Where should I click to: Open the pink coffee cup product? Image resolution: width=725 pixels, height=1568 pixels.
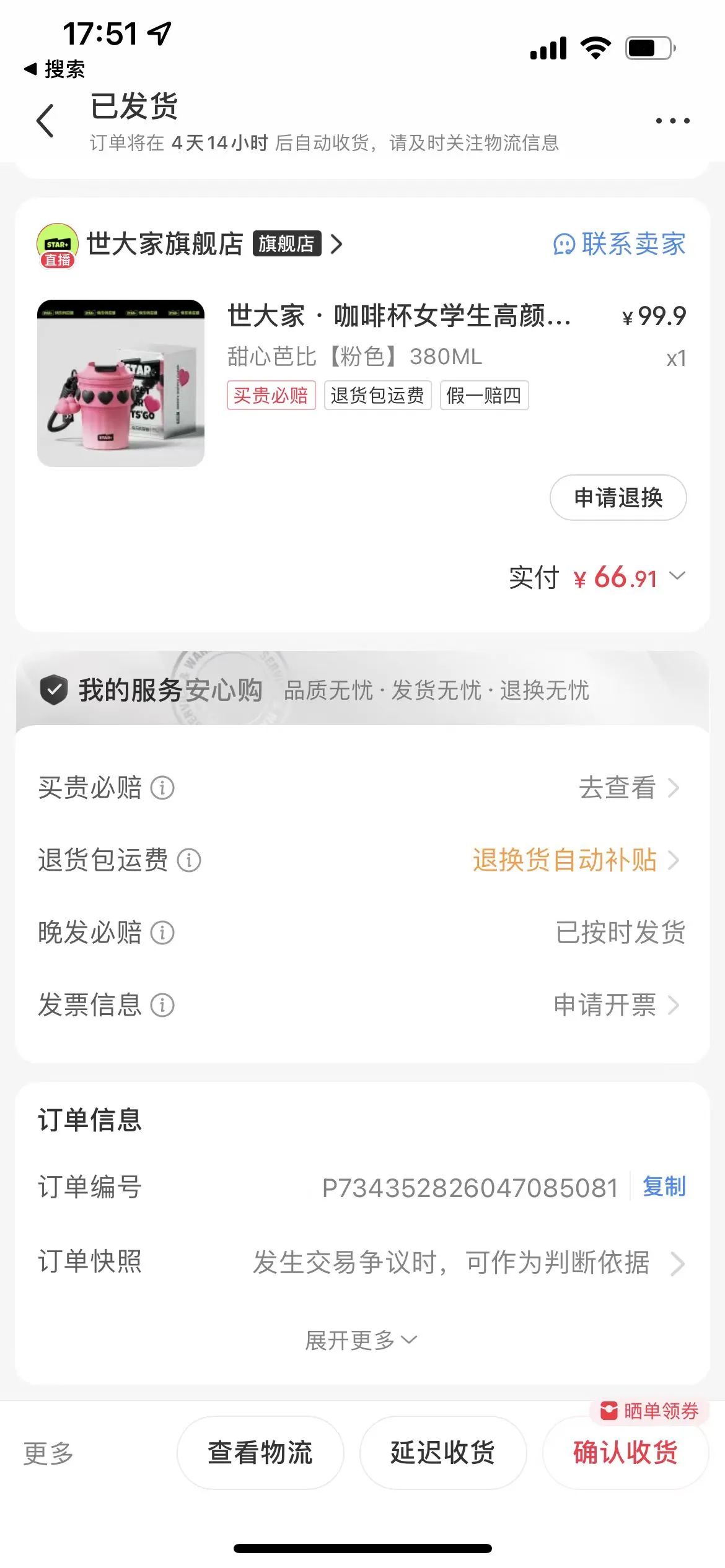click(121, 383)
